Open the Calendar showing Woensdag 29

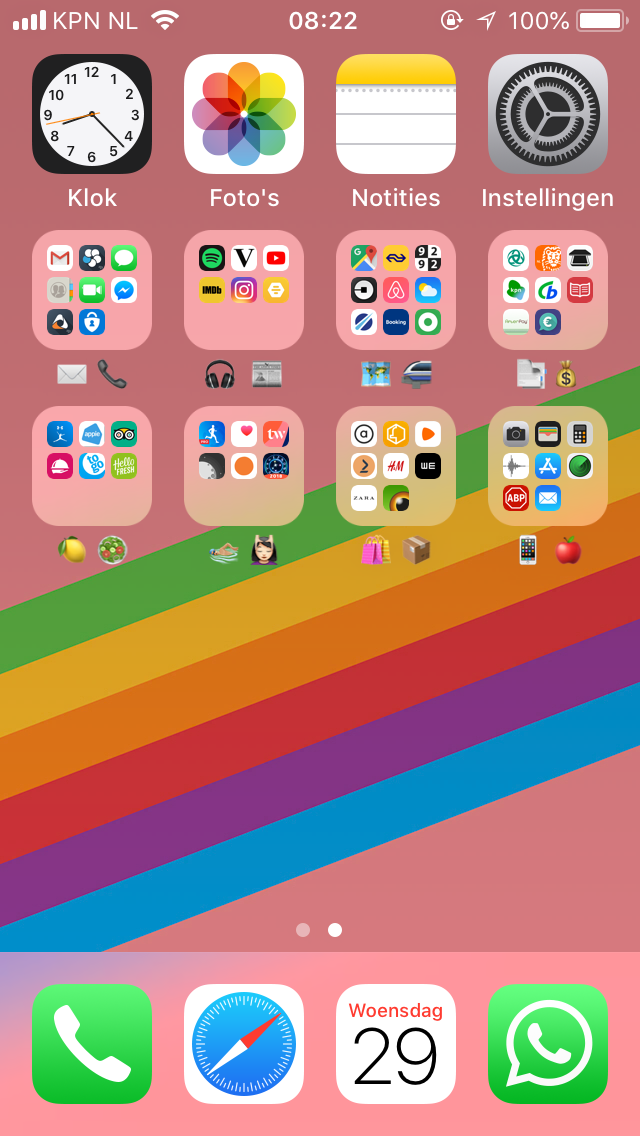396,1043
